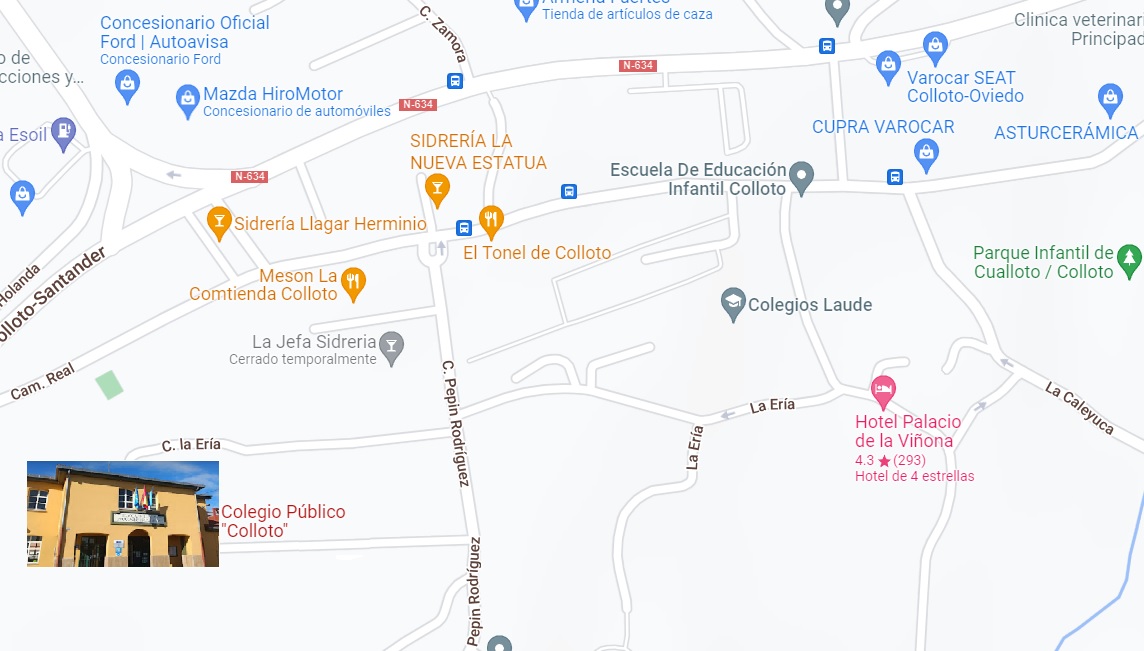
Task: Open the Mazda HiroMotor dealership pin
Action: coord(187,99)
